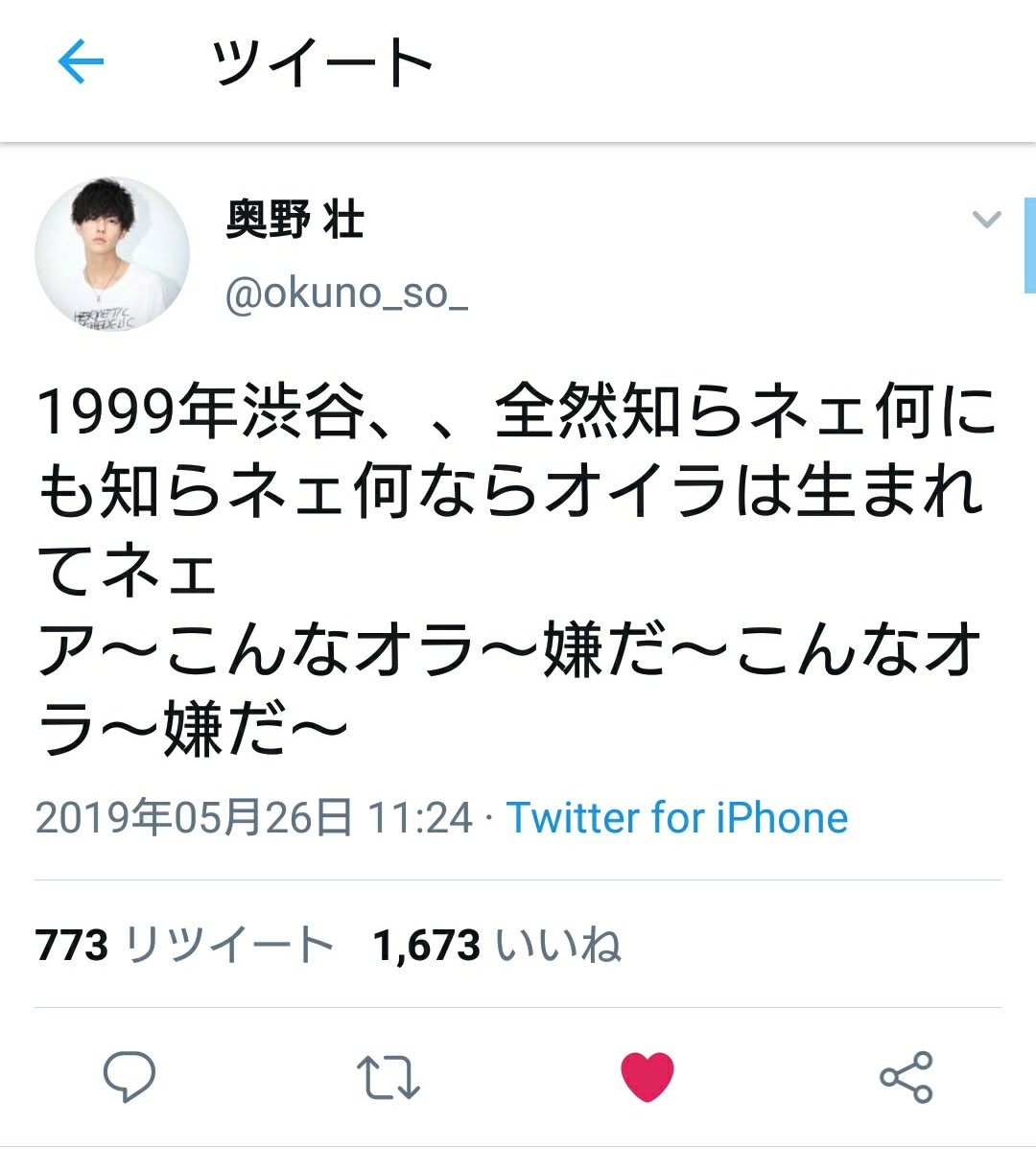The image size is (1036, 1149).
Task: Go back using the arrow
Action: coord(81,63)
